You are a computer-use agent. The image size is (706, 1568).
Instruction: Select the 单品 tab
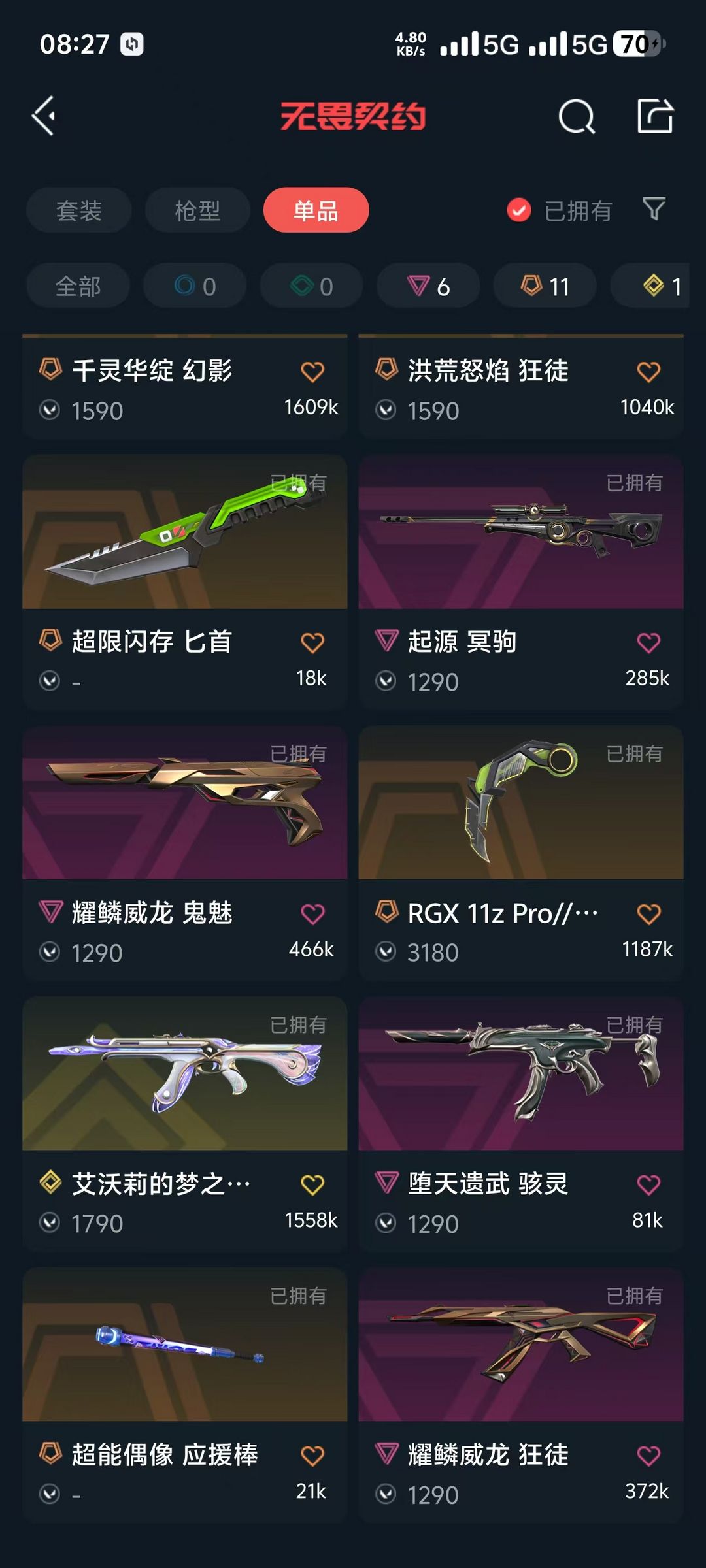click(316, 210)
